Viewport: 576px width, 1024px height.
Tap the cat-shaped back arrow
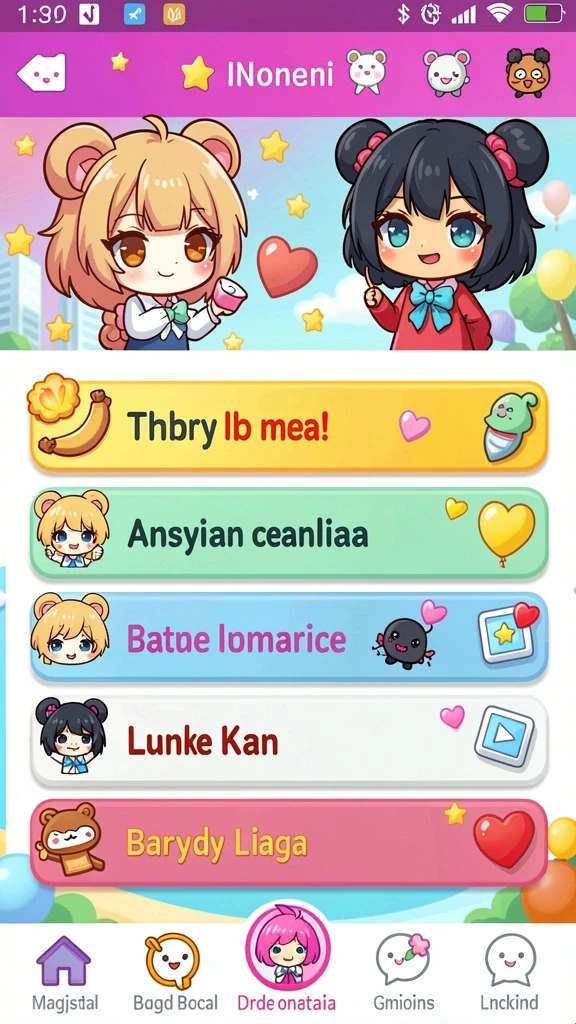[x=42, y=72]
